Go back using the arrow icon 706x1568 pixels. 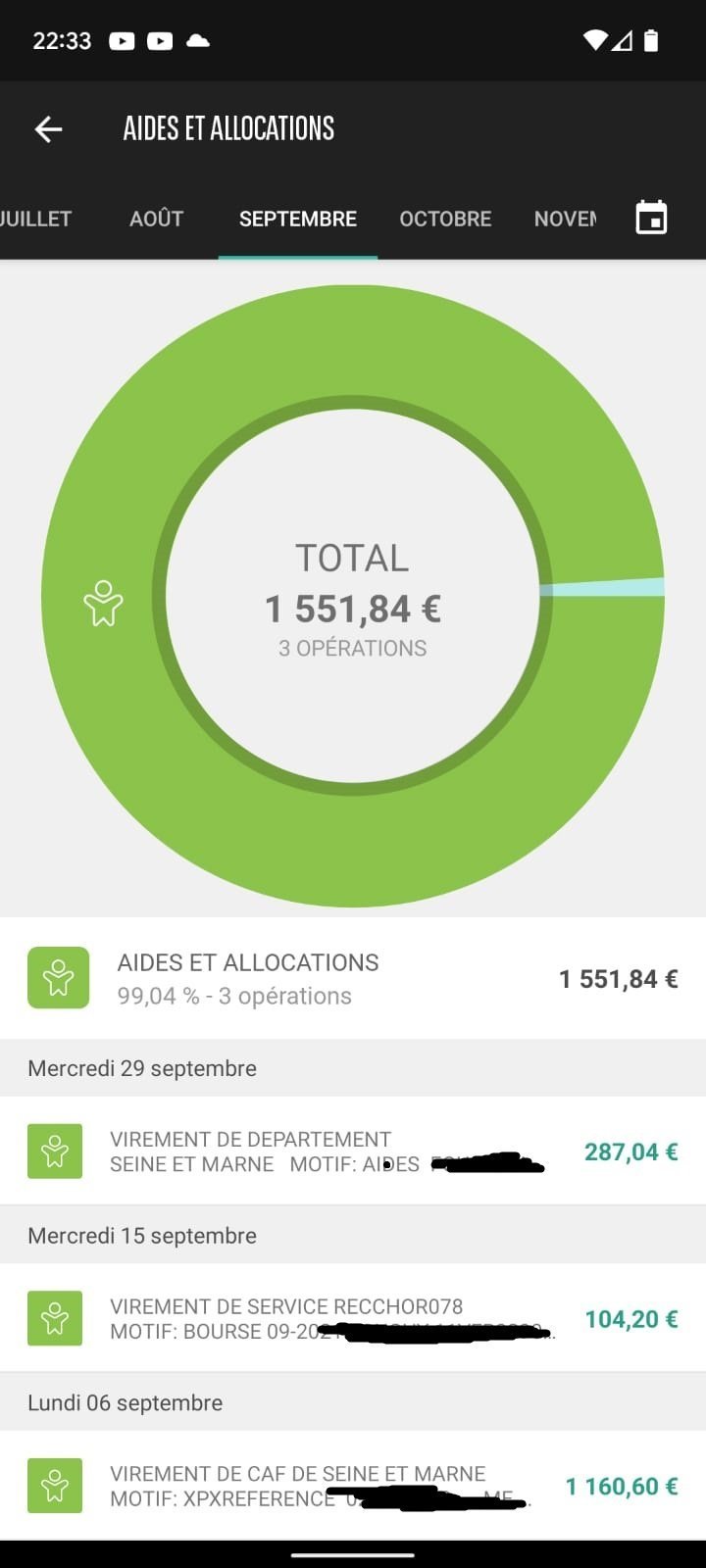pyautogui.click(x=48, y=128)
